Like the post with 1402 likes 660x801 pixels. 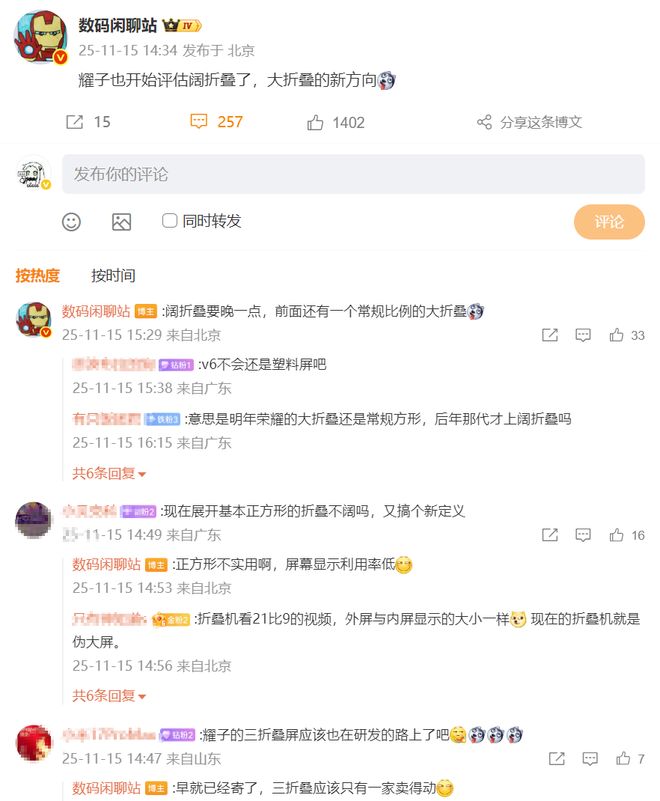(335, 122)
